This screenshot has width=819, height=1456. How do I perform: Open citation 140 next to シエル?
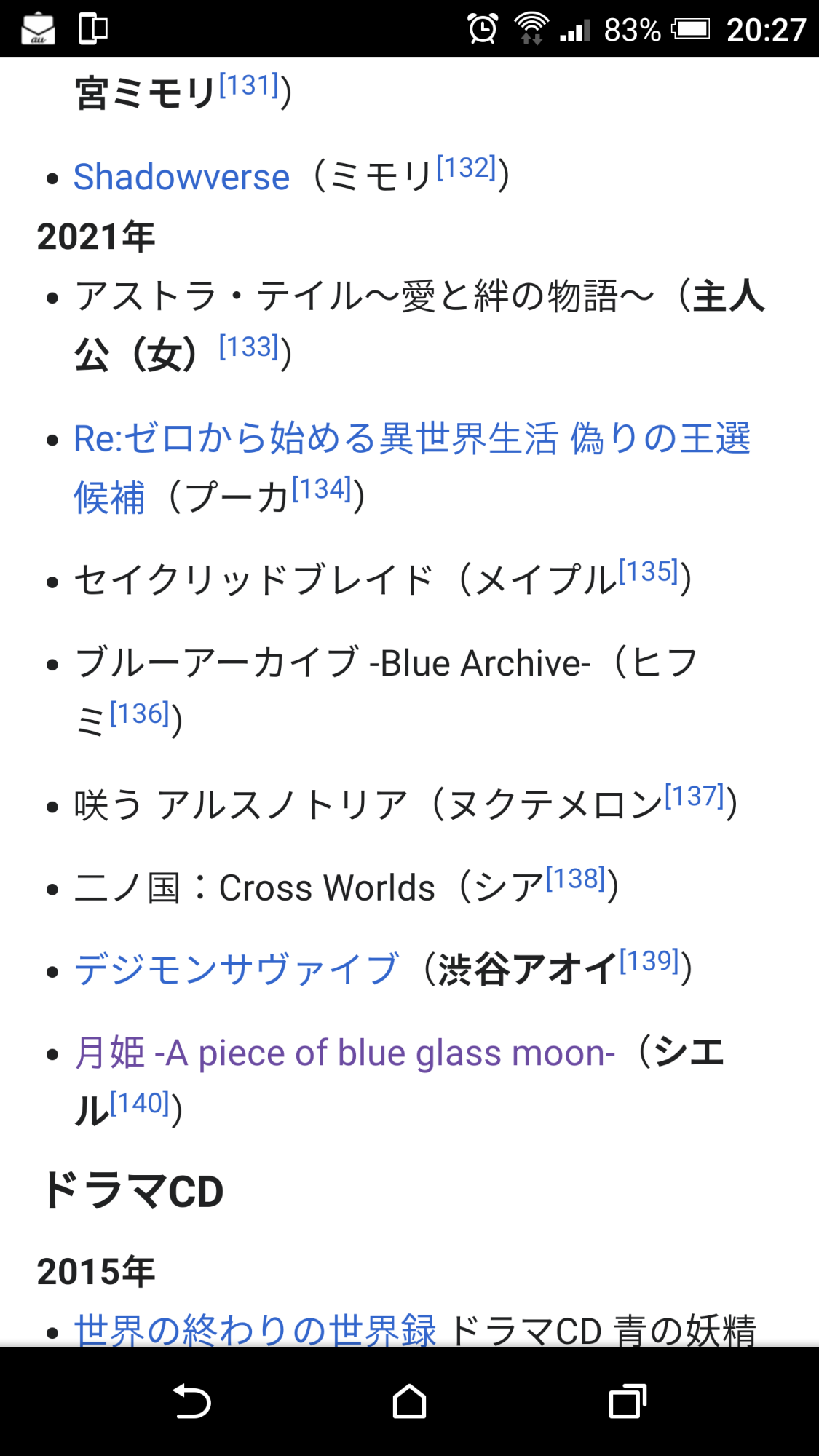pos(140,1104)
